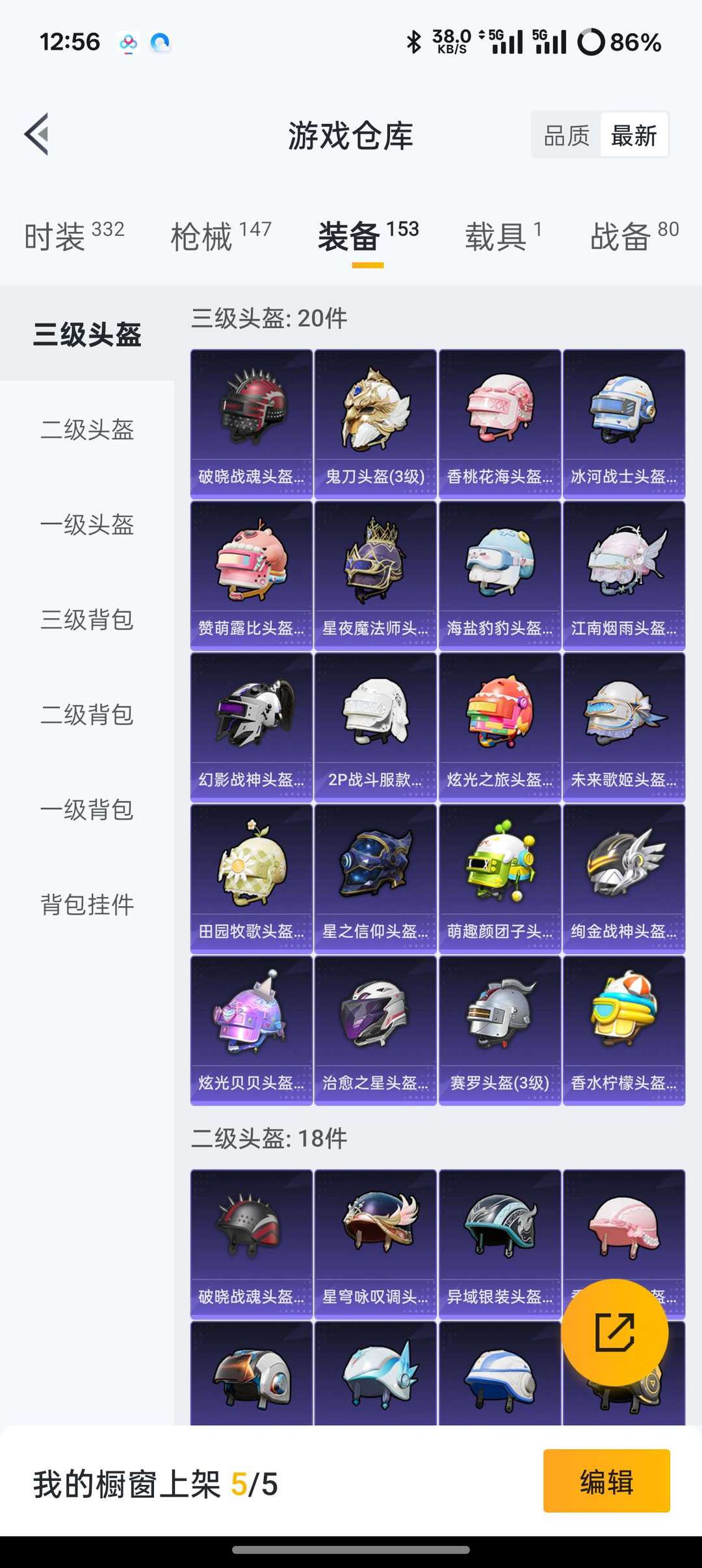Screen dimensions: 702x1568
Task: Jump to 一级背包 category
Action: click(x=87, y=809)
